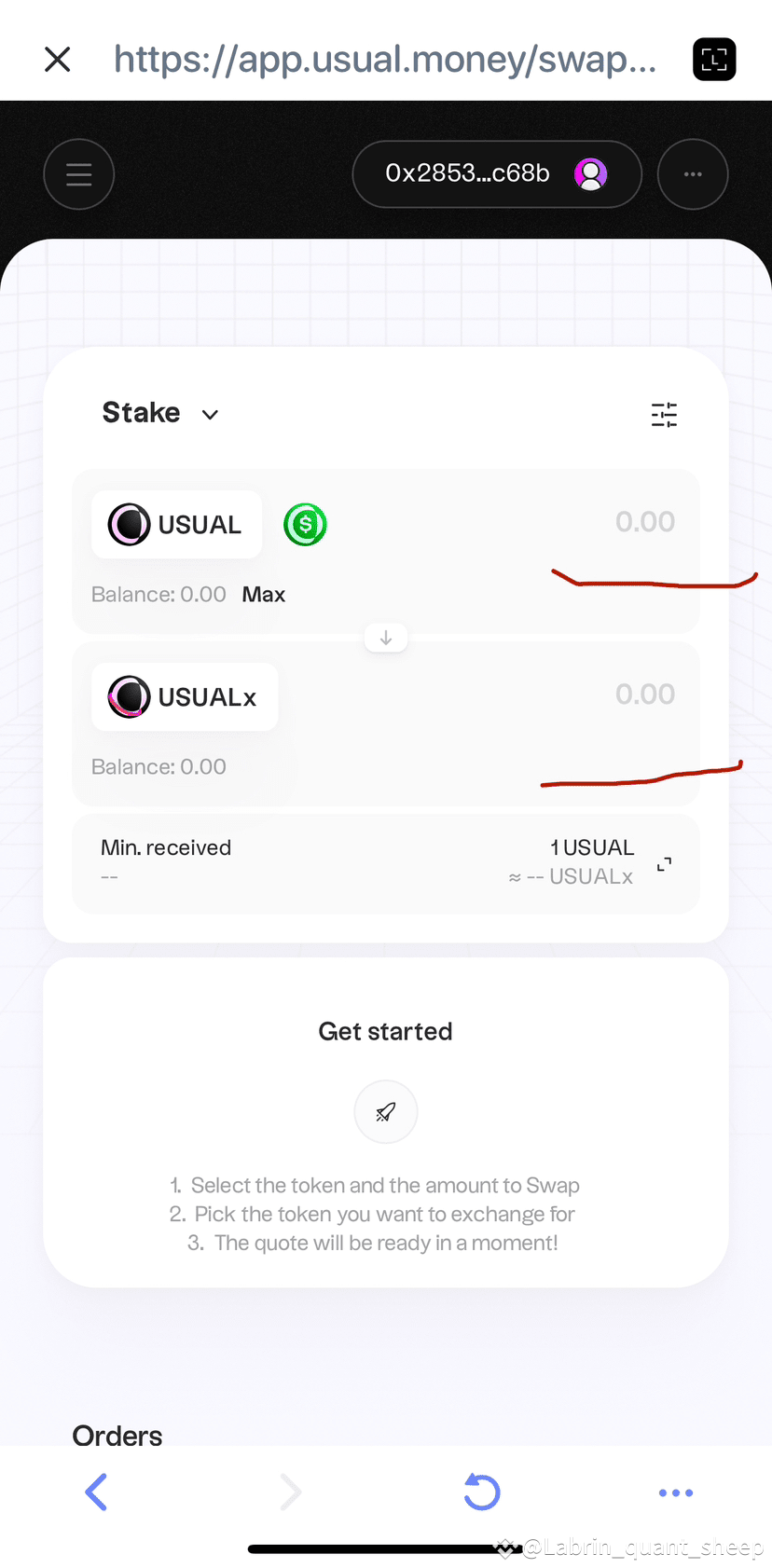The height and width of the screenshot is (1568, 772).
Task: Select the USUAL token selector
Action: click(176, 525)
